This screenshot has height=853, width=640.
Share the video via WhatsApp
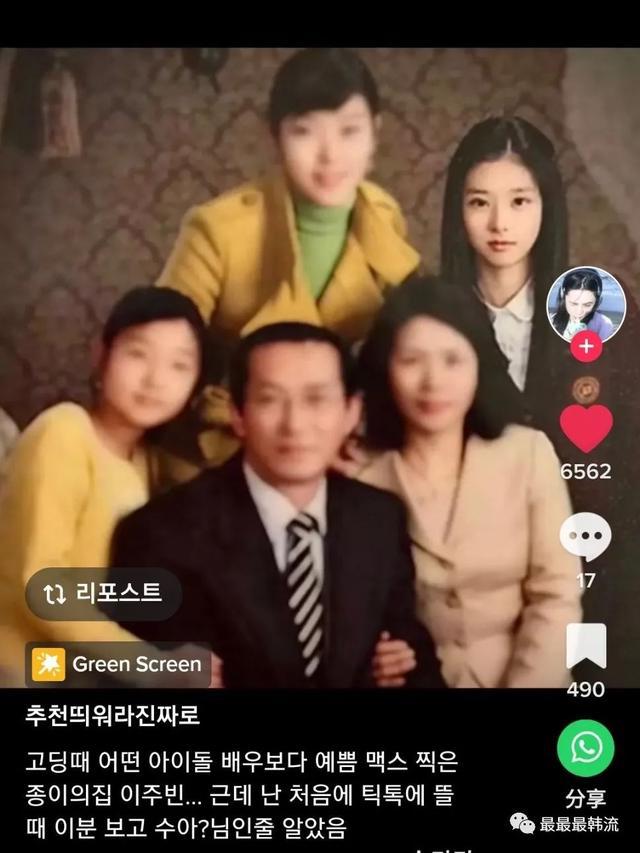585,748
